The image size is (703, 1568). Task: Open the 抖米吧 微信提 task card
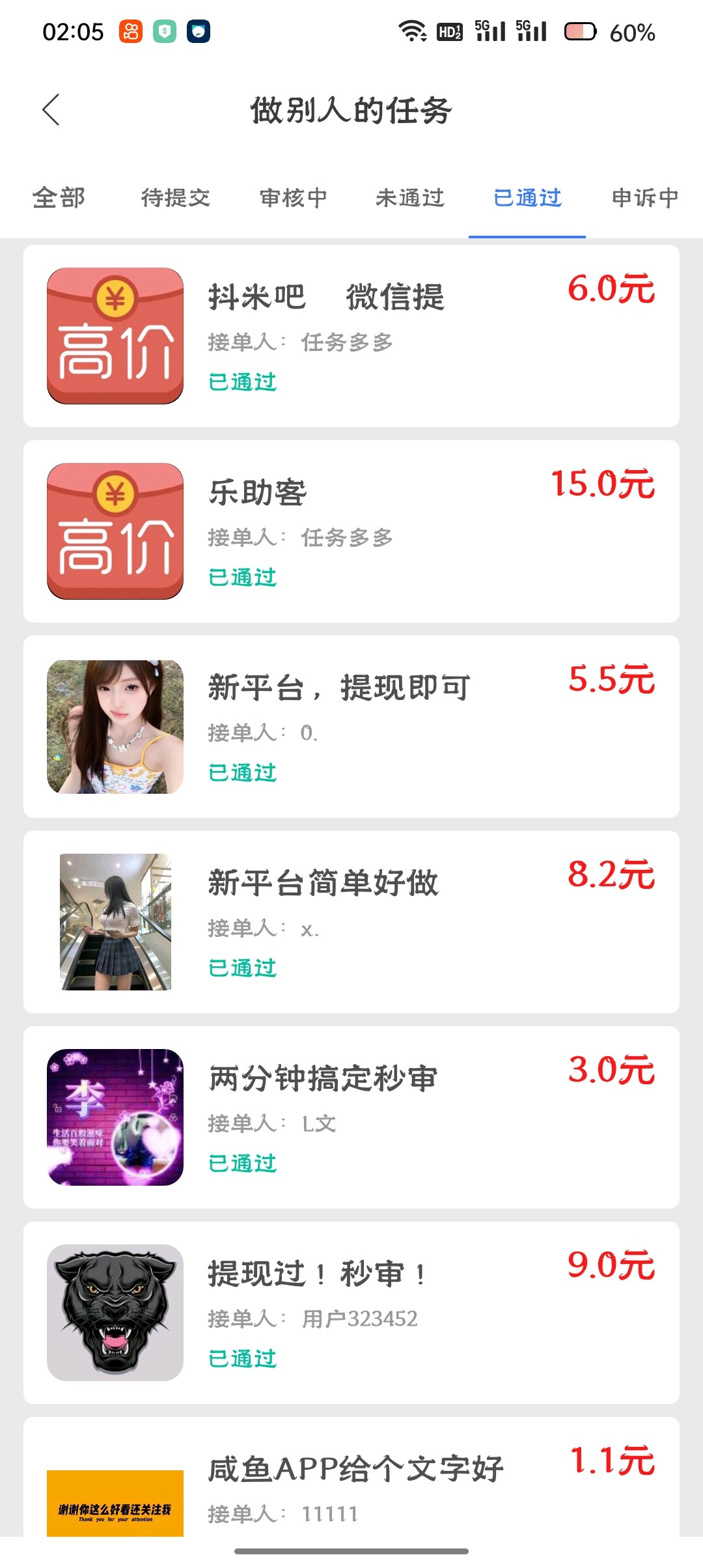coord(351,336)
